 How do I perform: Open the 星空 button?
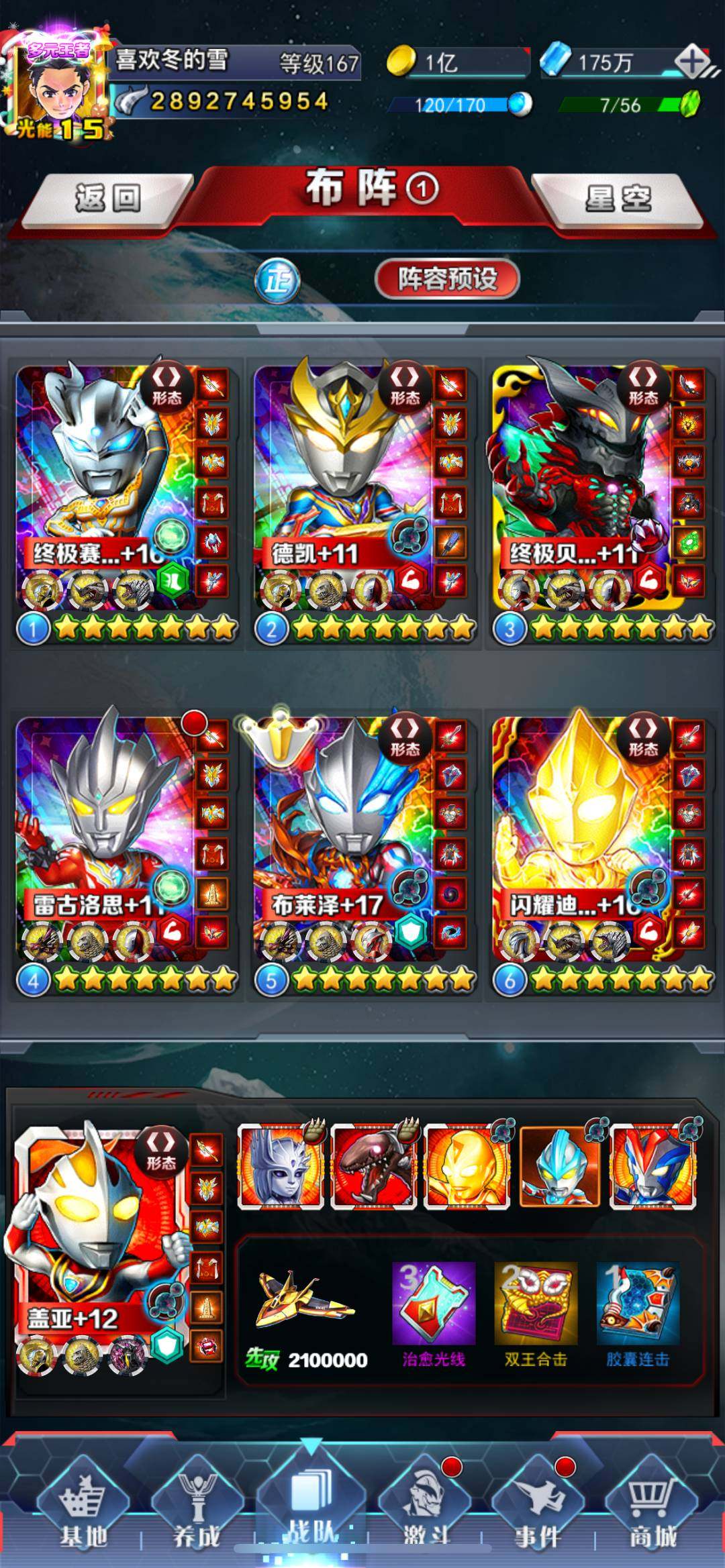[618, 199]
